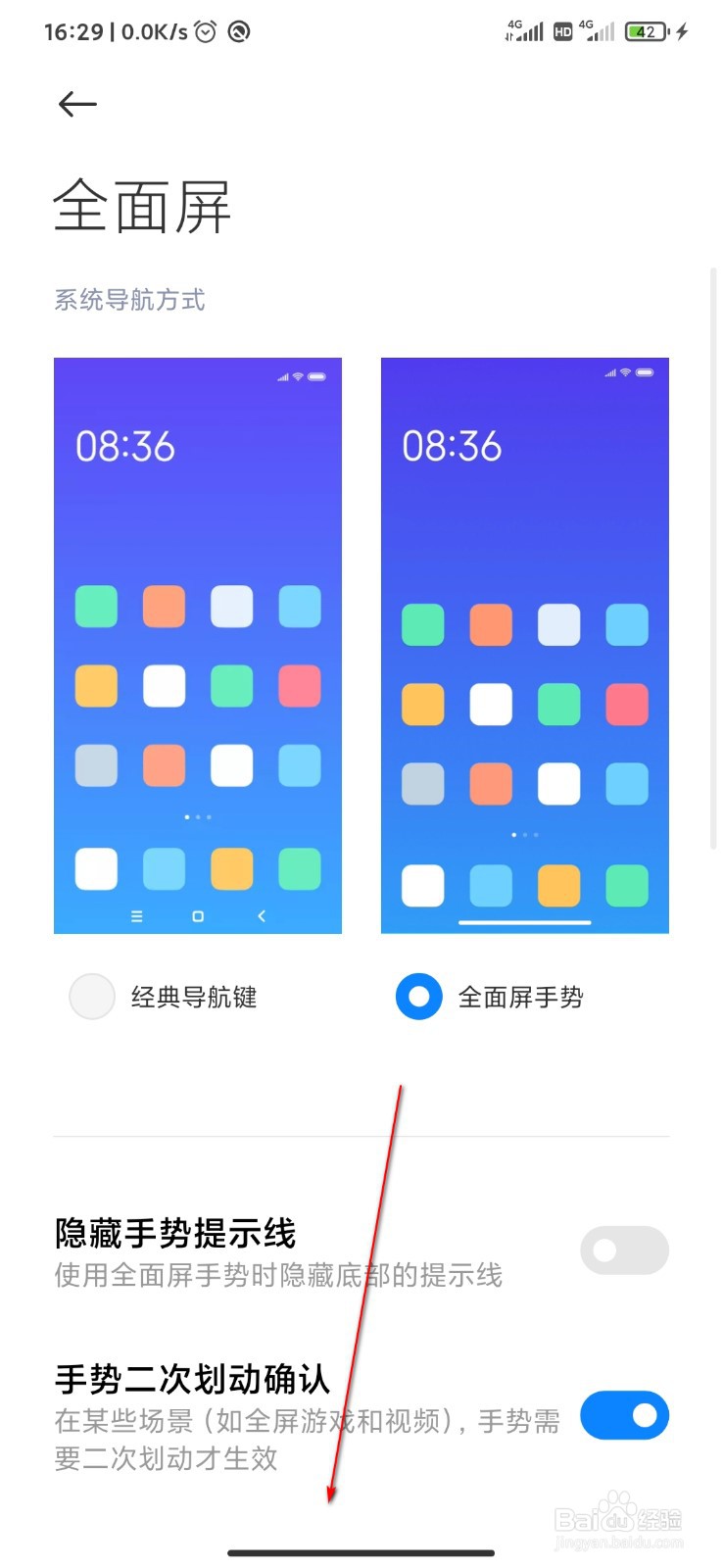Select 经典导航键 navigation mode
This screenshot has height=1568, width=723.
tap(92, 997)
